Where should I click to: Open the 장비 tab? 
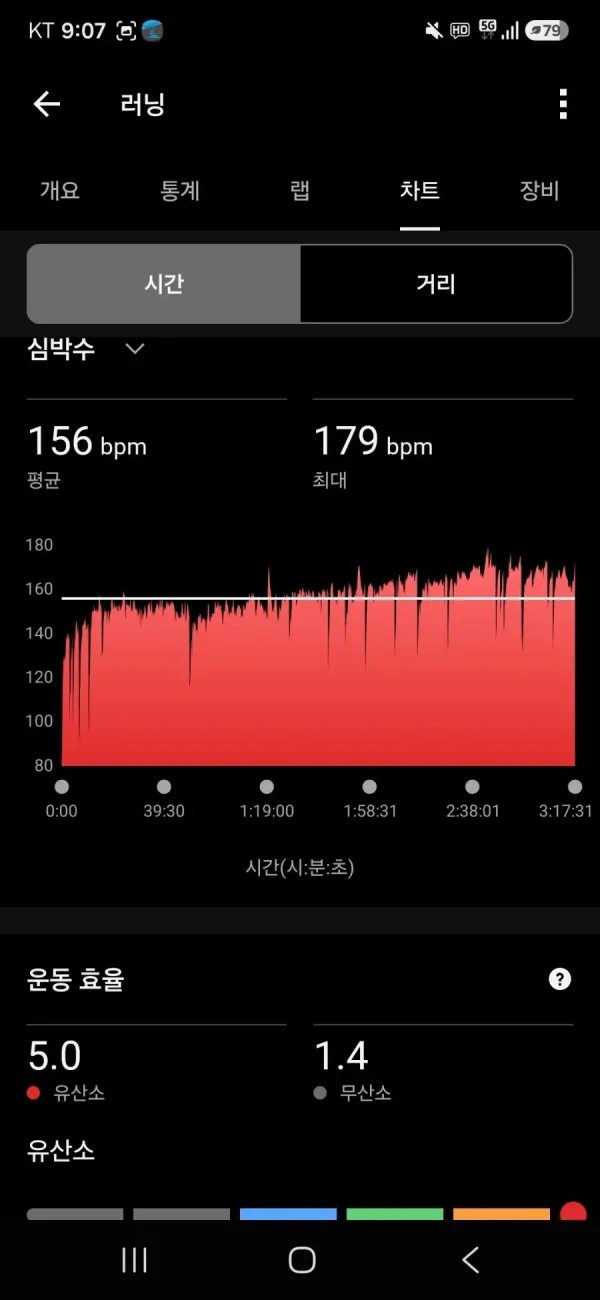[x=540, y=191]
